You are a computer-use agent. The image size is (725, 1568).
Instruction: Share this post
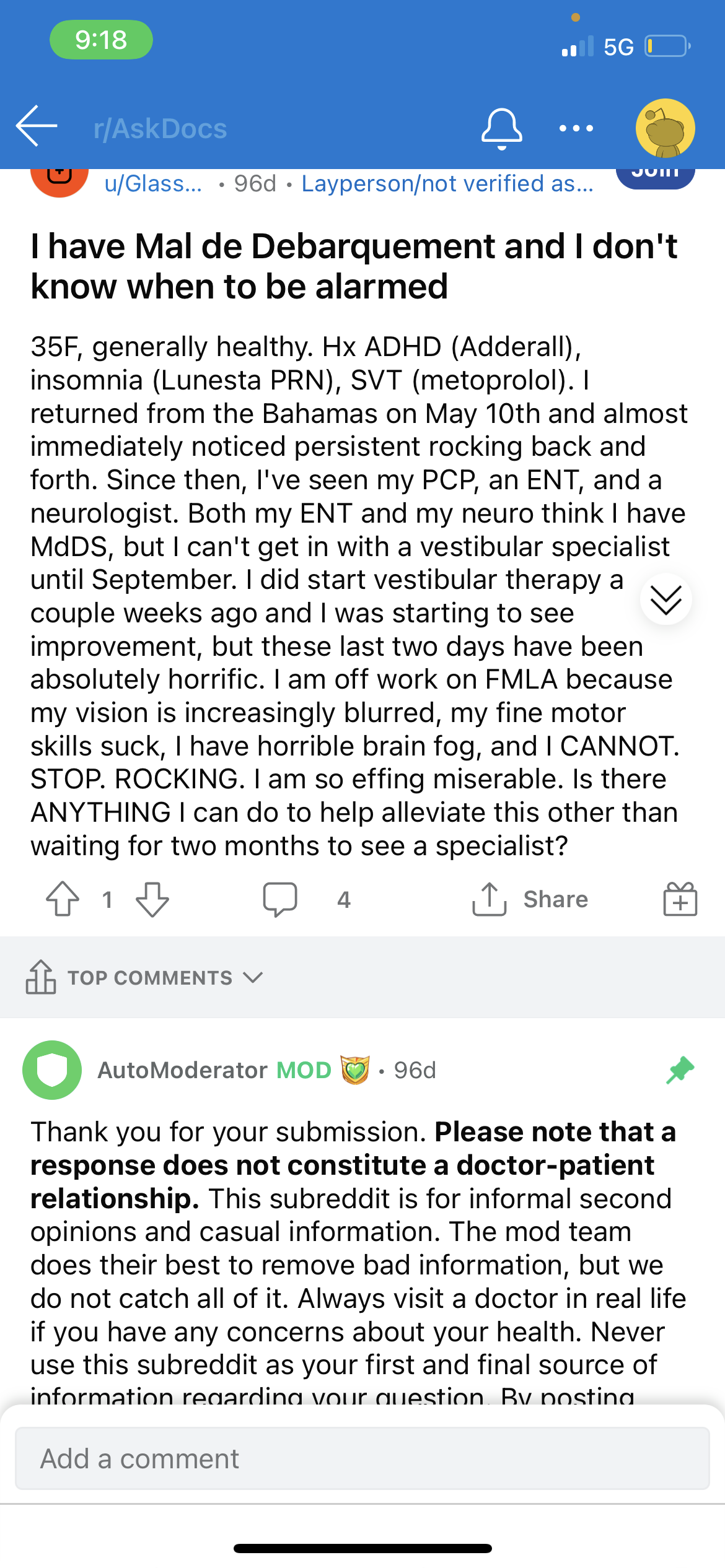tap(530, 899)
